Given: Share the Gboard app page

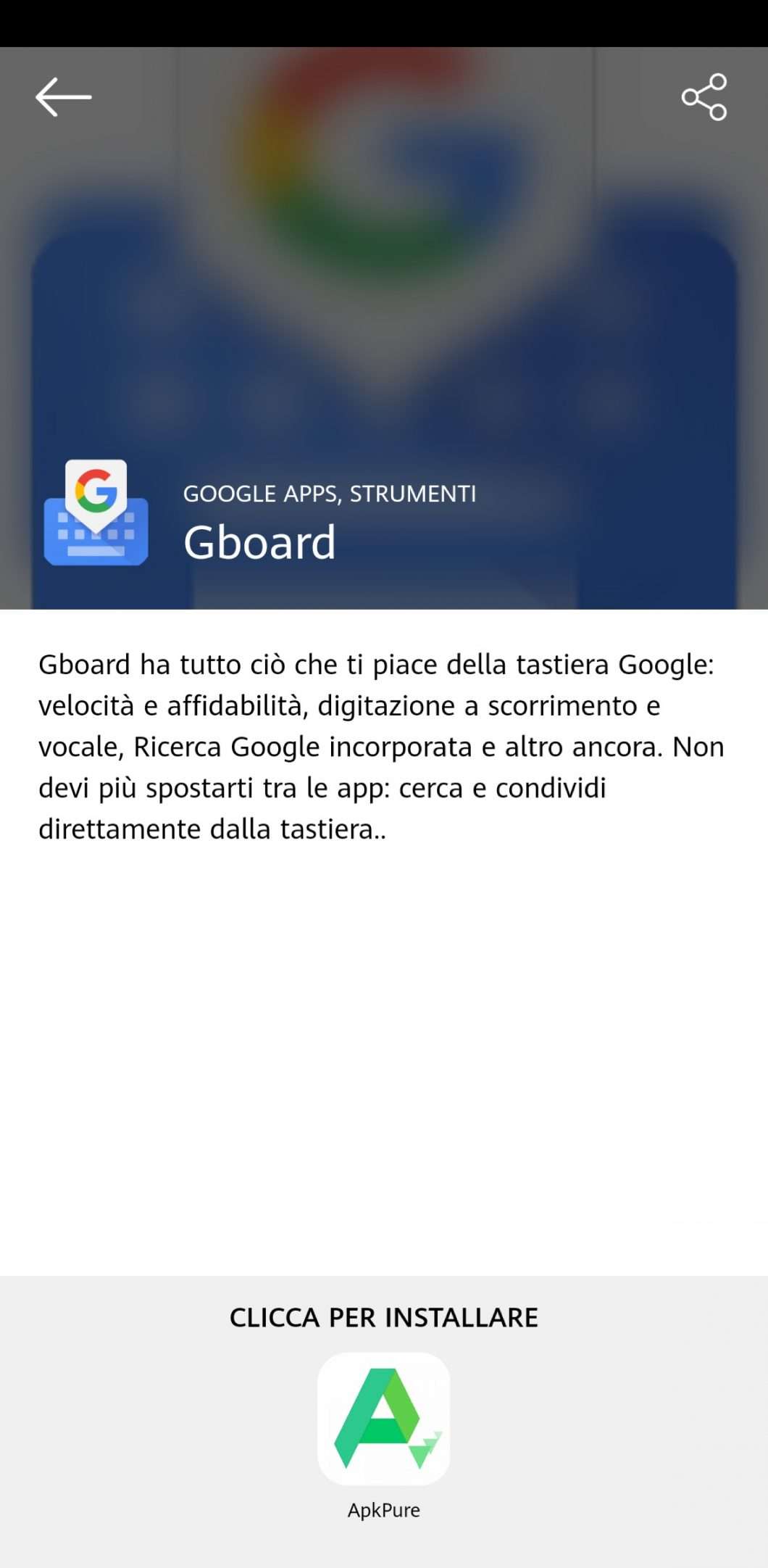Looking at the screenshot, I should 704,97.
